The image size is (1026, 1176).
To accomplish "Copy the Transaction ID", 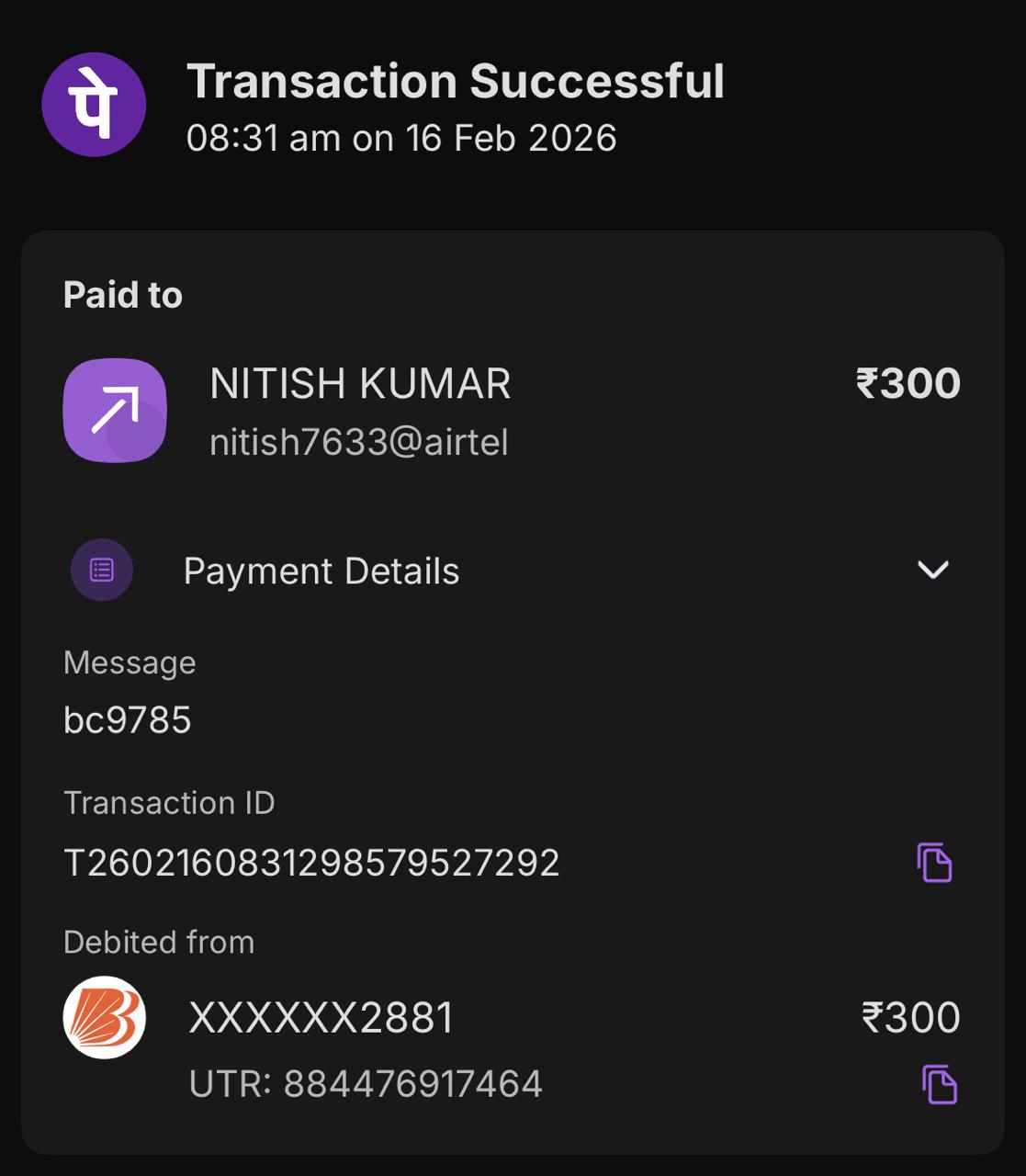I will tap(934, 863).
